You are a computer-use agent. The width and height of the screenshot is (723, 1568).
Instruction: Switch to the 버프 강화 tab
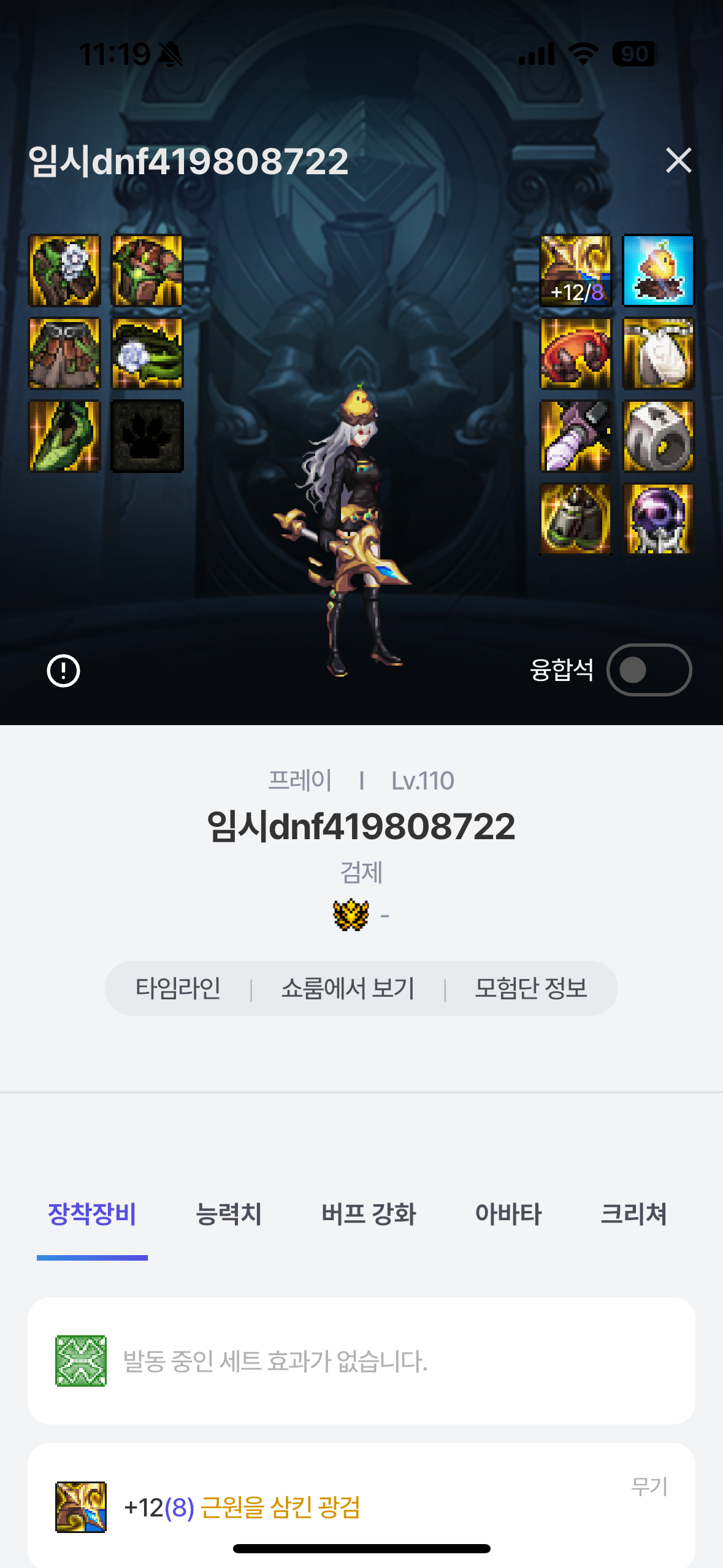tap(369, 1214)
